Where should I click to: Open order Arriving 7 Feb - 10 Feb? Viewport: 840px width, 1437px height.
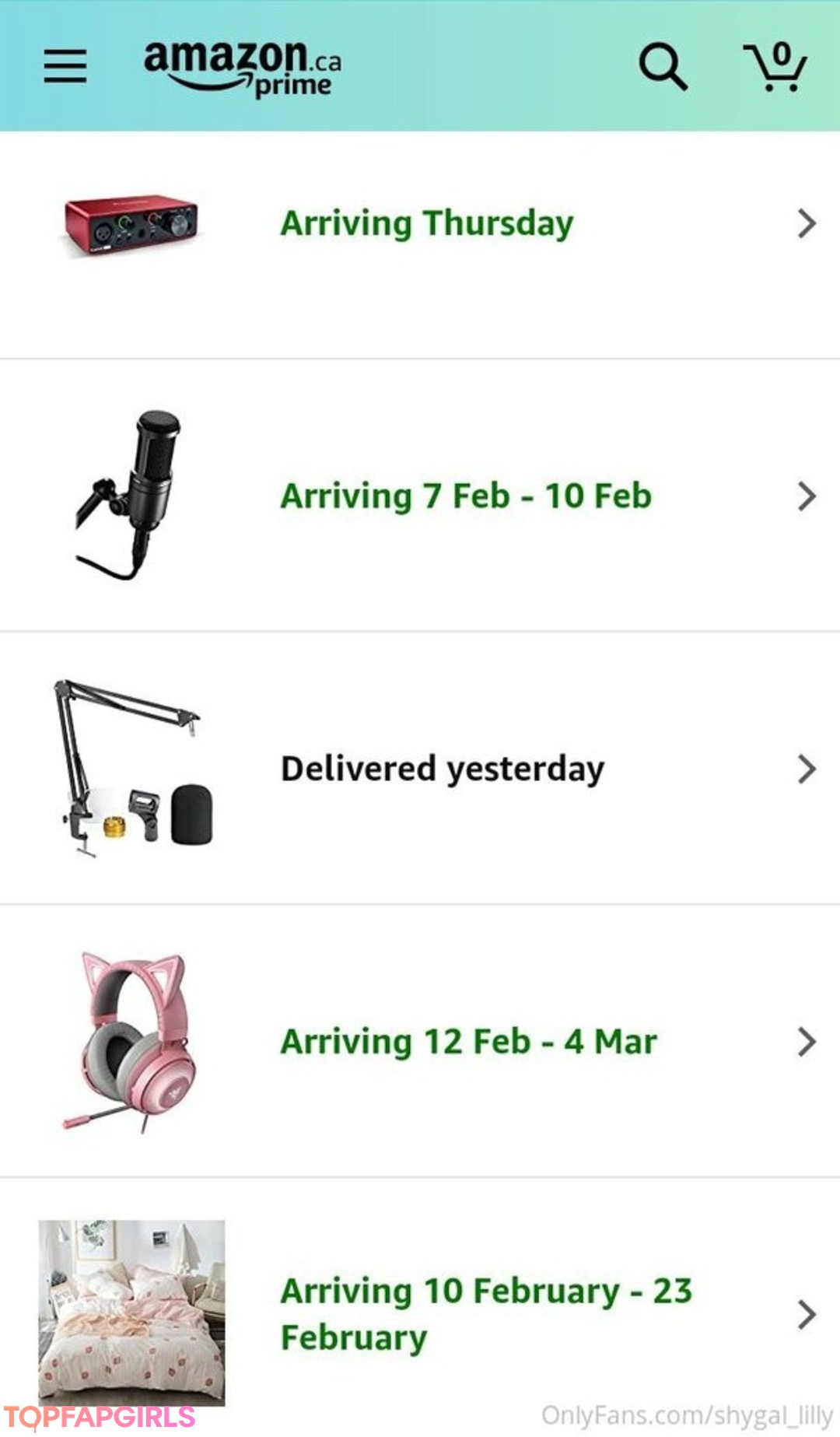pos(465,496)
